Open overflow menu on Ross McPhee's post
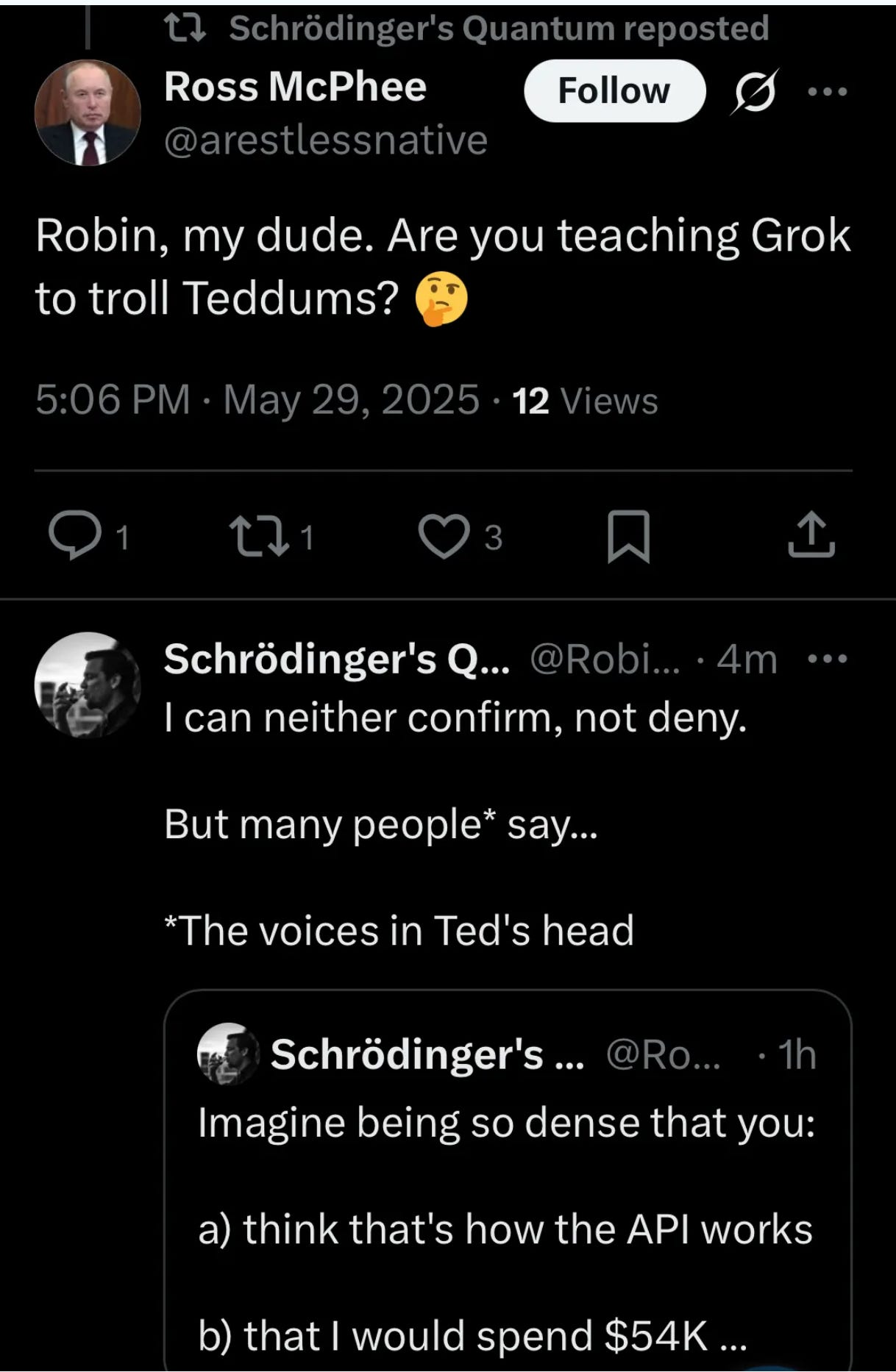The width and height of the screenshot is (896, 1372). (828, 91)
